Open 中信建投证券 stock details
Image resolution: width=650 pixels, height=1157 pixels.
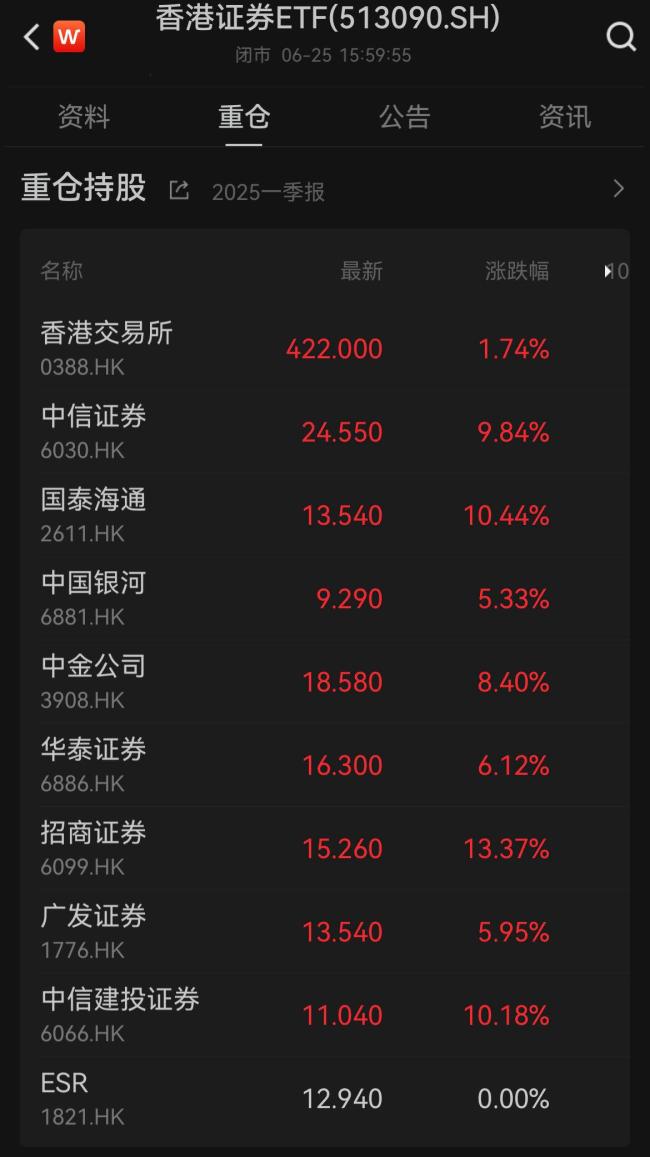(x=325, y=1015)
